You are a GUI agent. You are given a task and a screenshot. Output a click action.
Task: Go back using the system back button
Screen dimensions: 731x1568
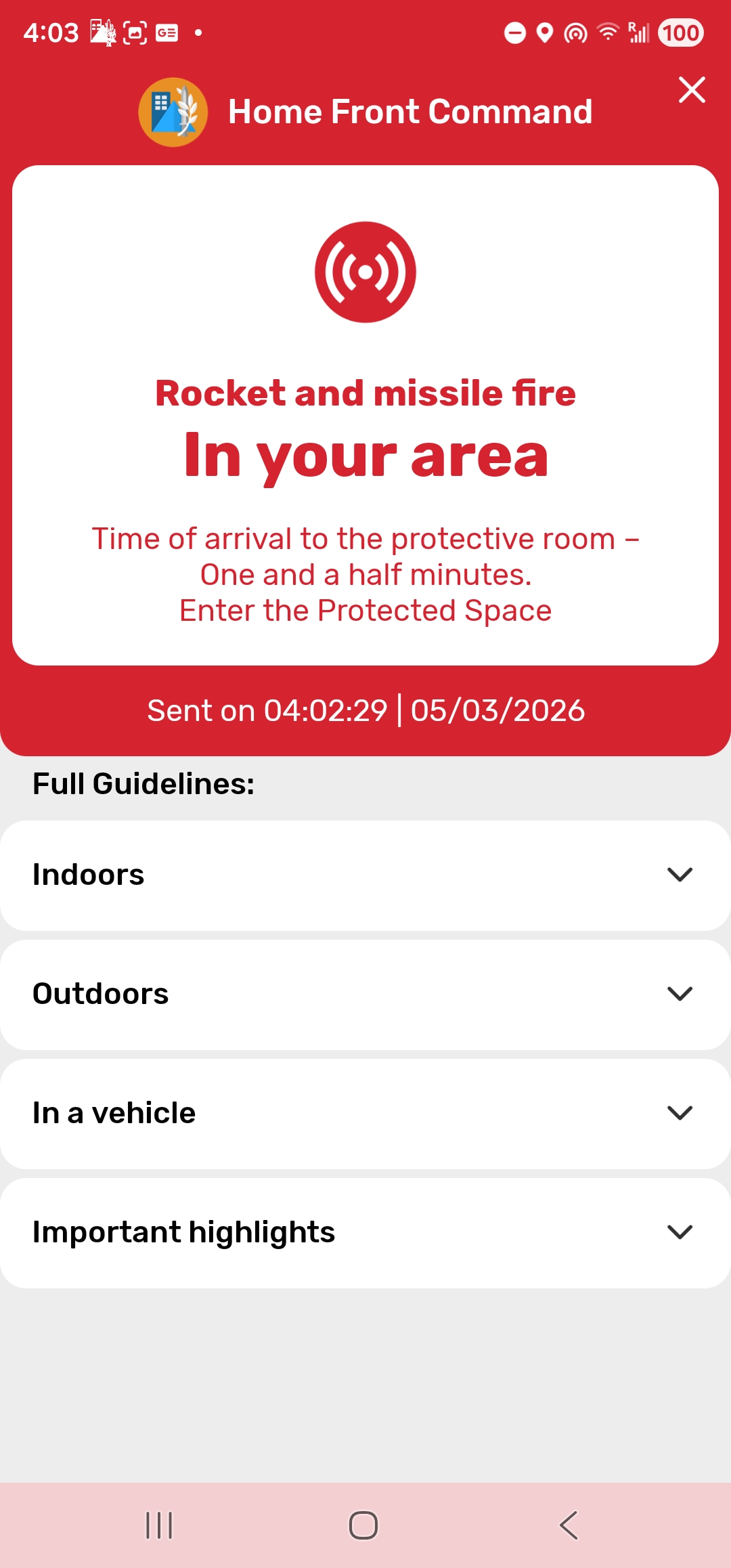tap(569, 1525)
